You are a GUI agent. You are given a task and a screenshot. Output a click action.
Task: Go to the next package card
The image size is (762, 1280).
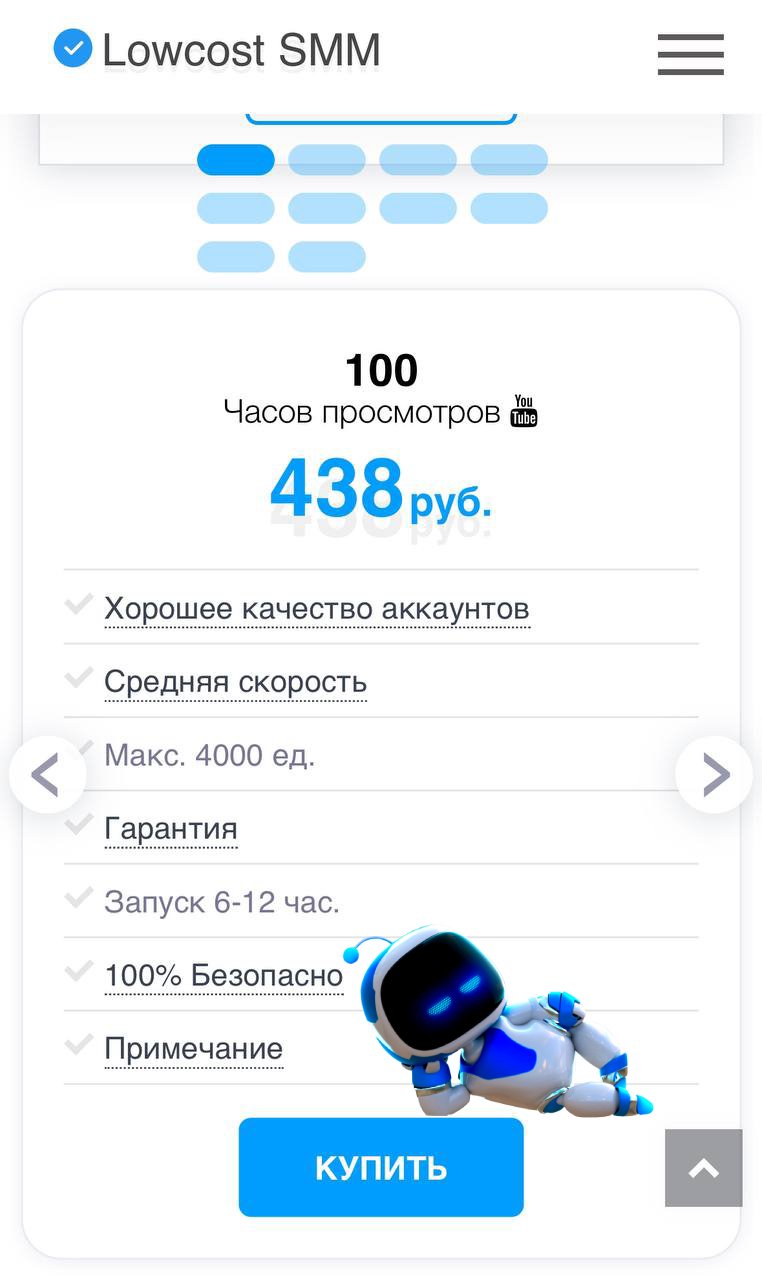[715, 774]
